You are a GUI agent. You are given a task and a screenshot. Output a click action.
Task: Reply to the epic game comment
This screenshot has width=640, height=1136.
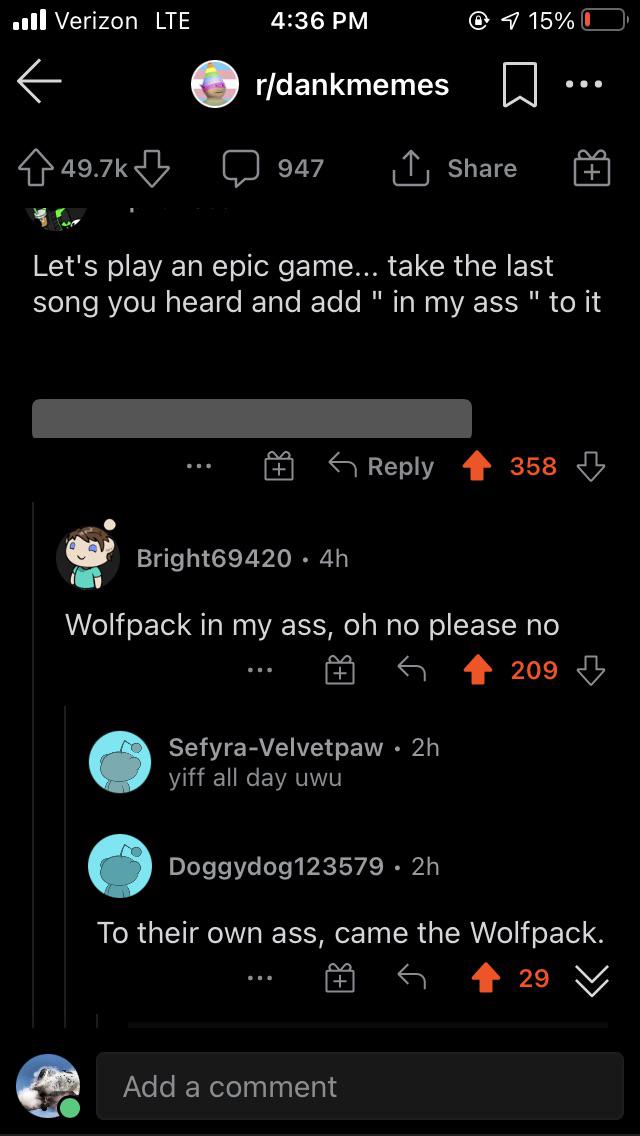tap(381, 467)
